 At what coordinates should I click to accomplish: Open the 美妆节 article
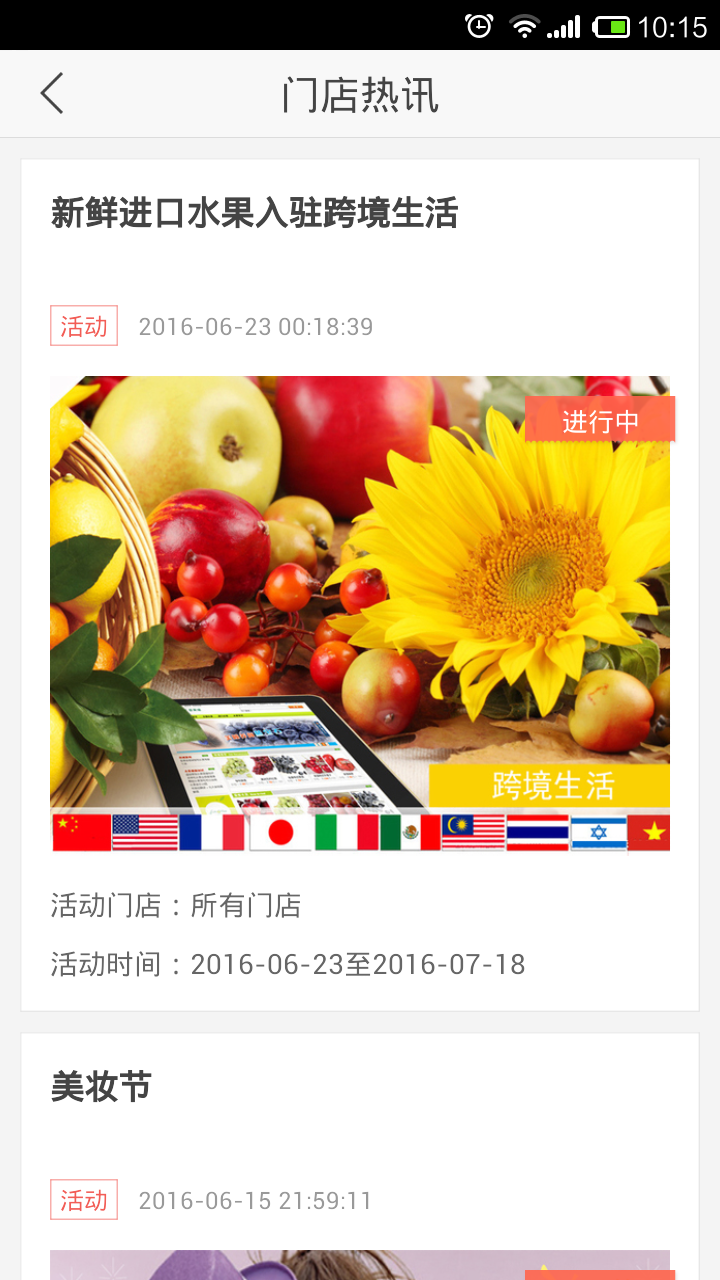[x=100, y=1085]
